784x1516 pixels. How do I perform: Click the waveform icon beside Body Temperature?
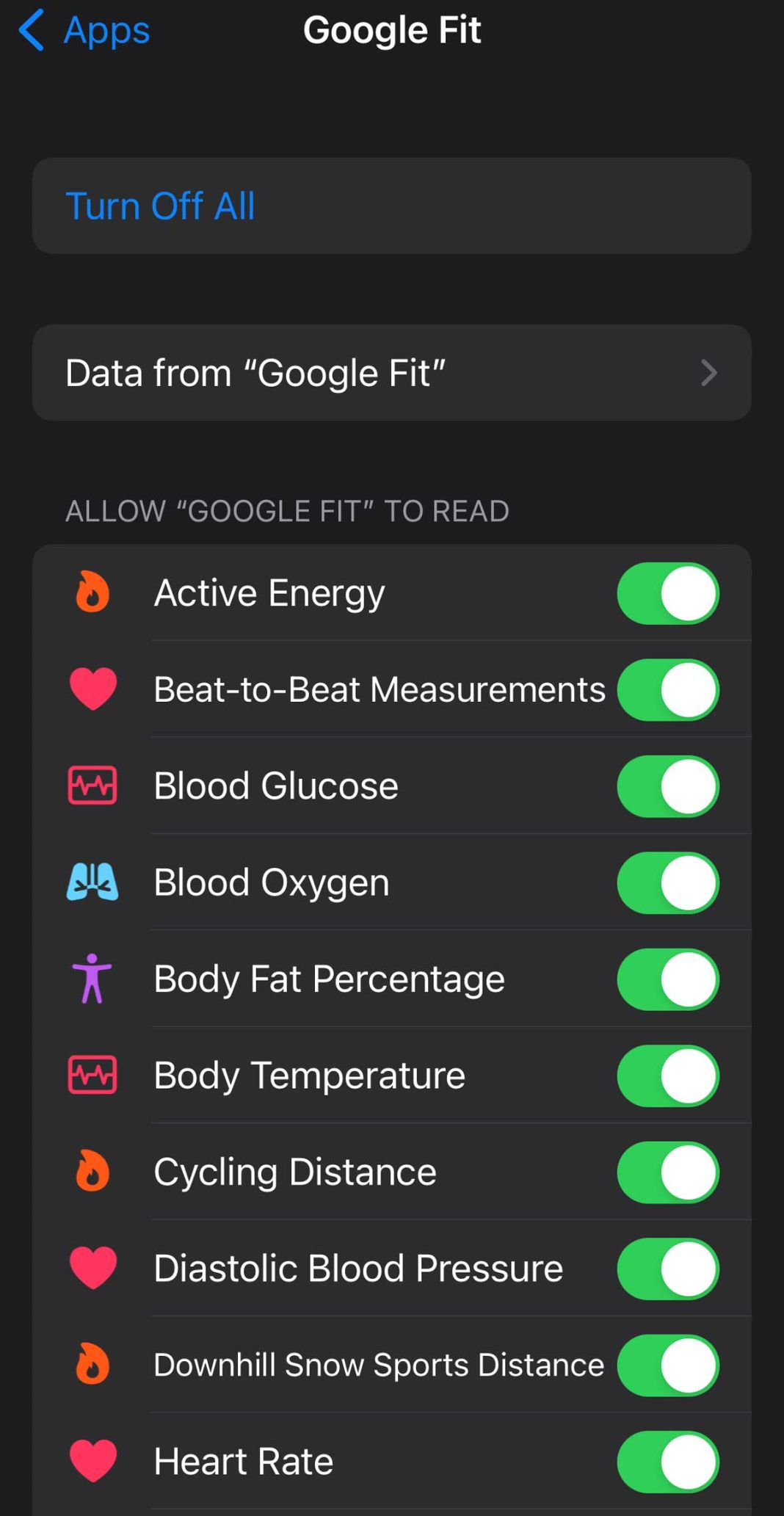point(92,1075)
